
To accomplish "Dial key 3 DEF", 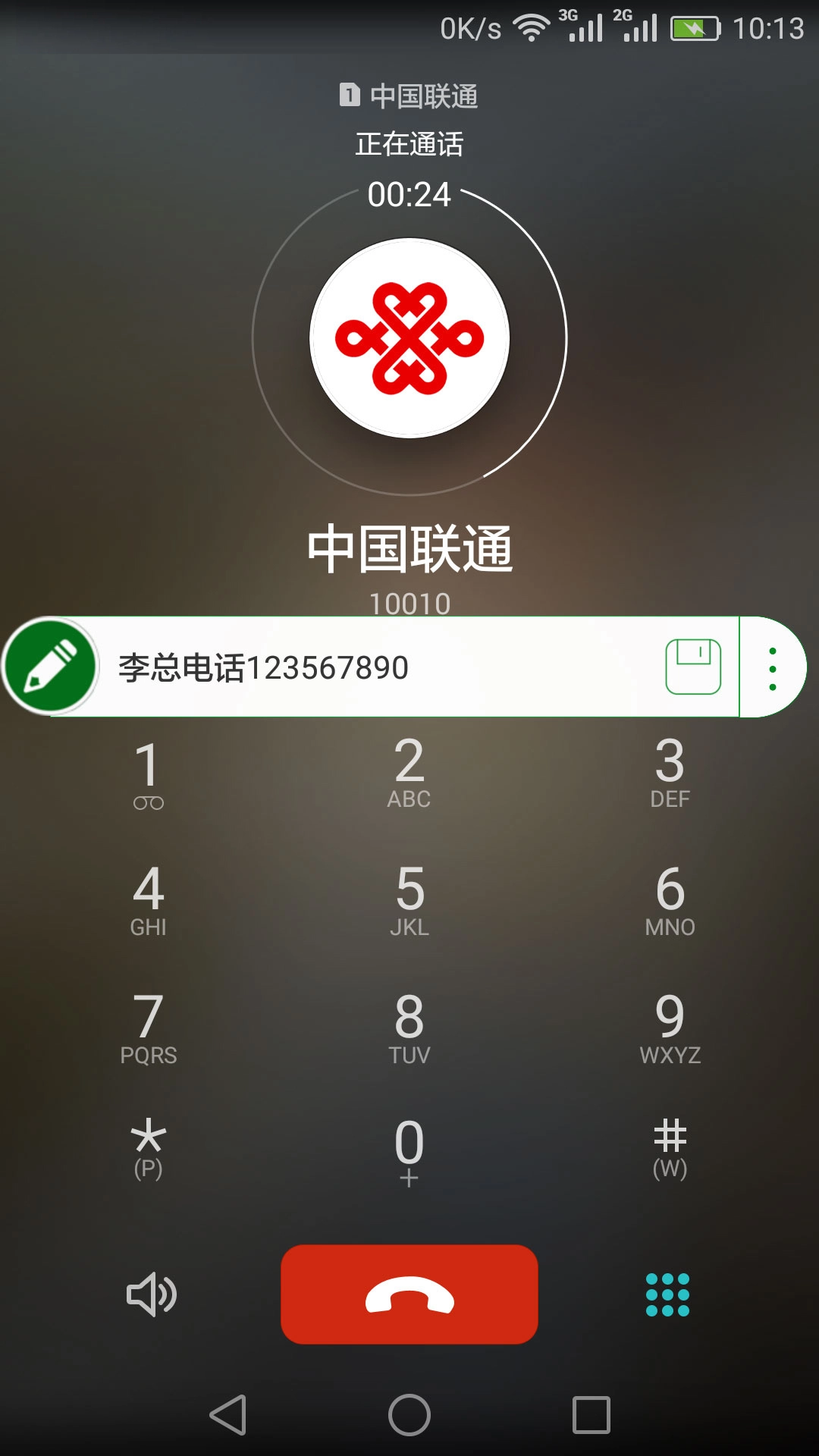I will click(x=670, y=773).
